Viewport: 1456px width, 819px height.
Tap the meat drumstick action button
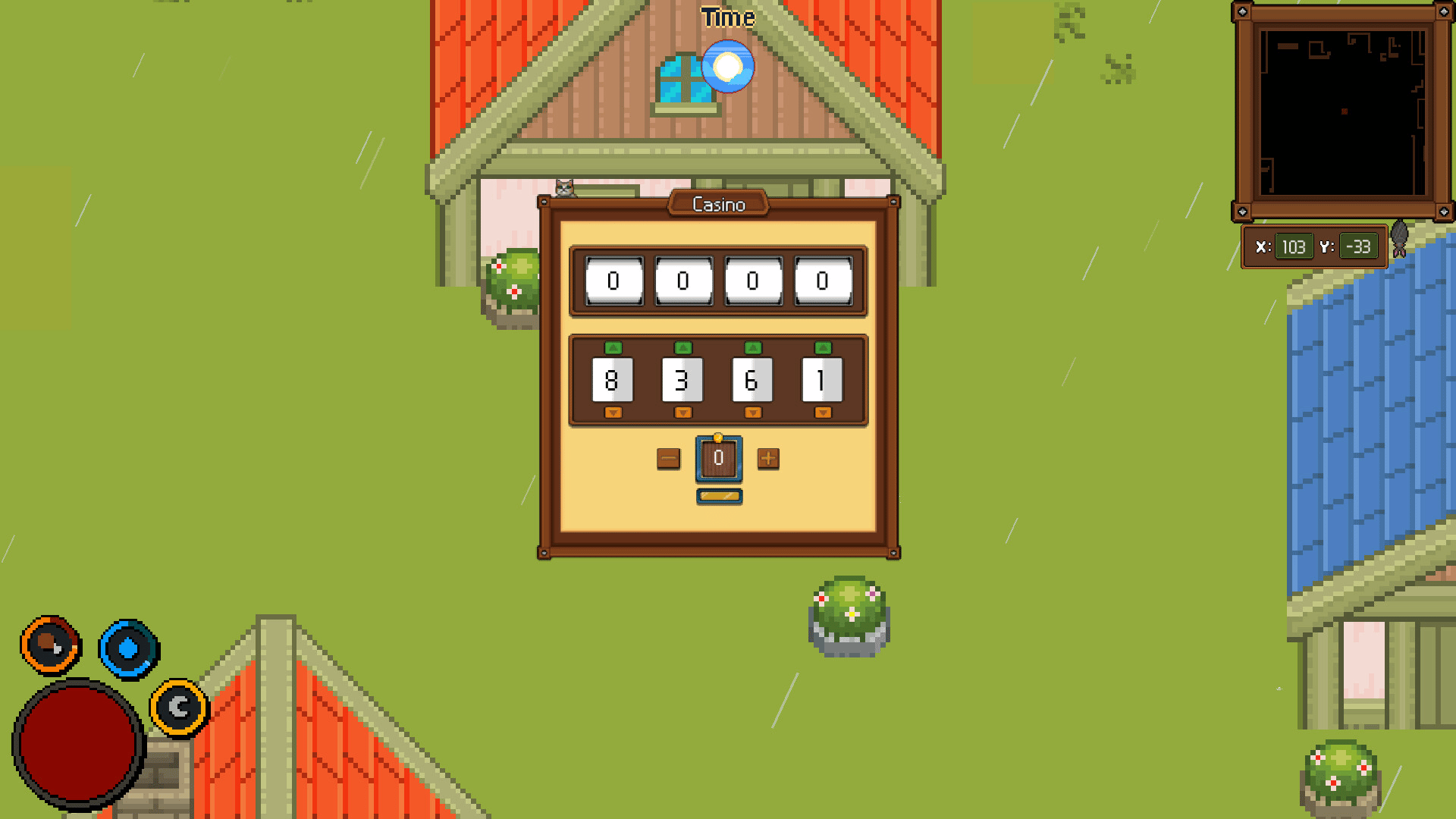coord(50,645)
